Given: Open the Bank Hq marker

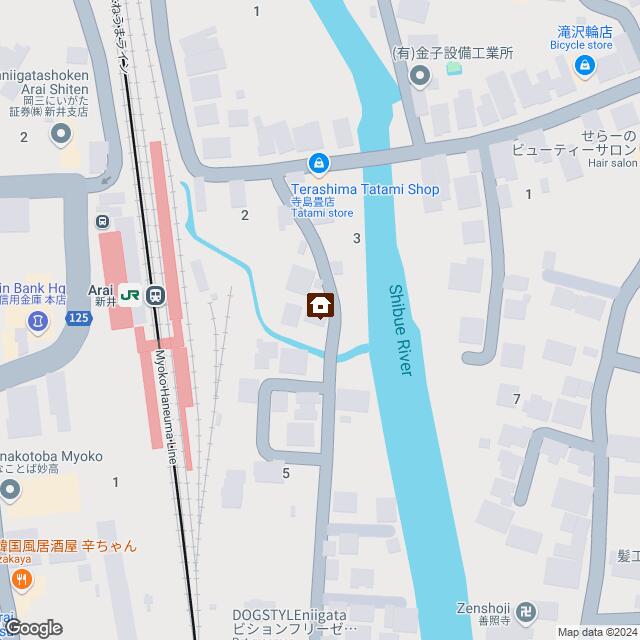Looking at the screenshot, I should coord(37,322).
